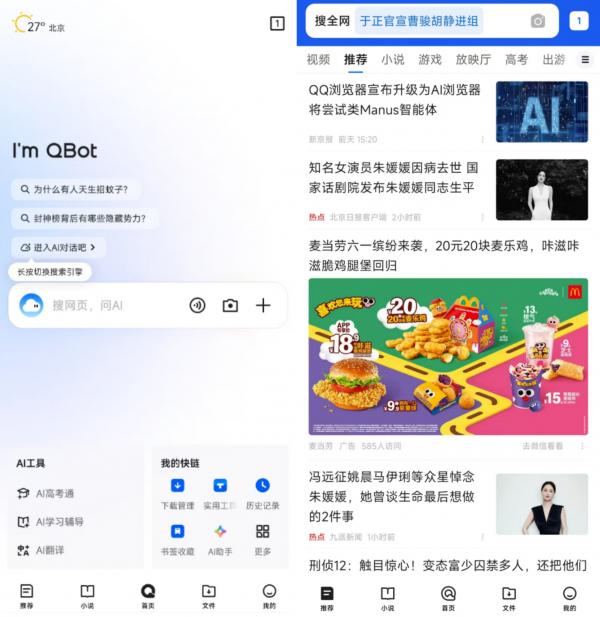Open the search box labeled 搜网页，问AI
Image resolution: width=600 pixels, height=617 pixels.
(x=100, y=305)
